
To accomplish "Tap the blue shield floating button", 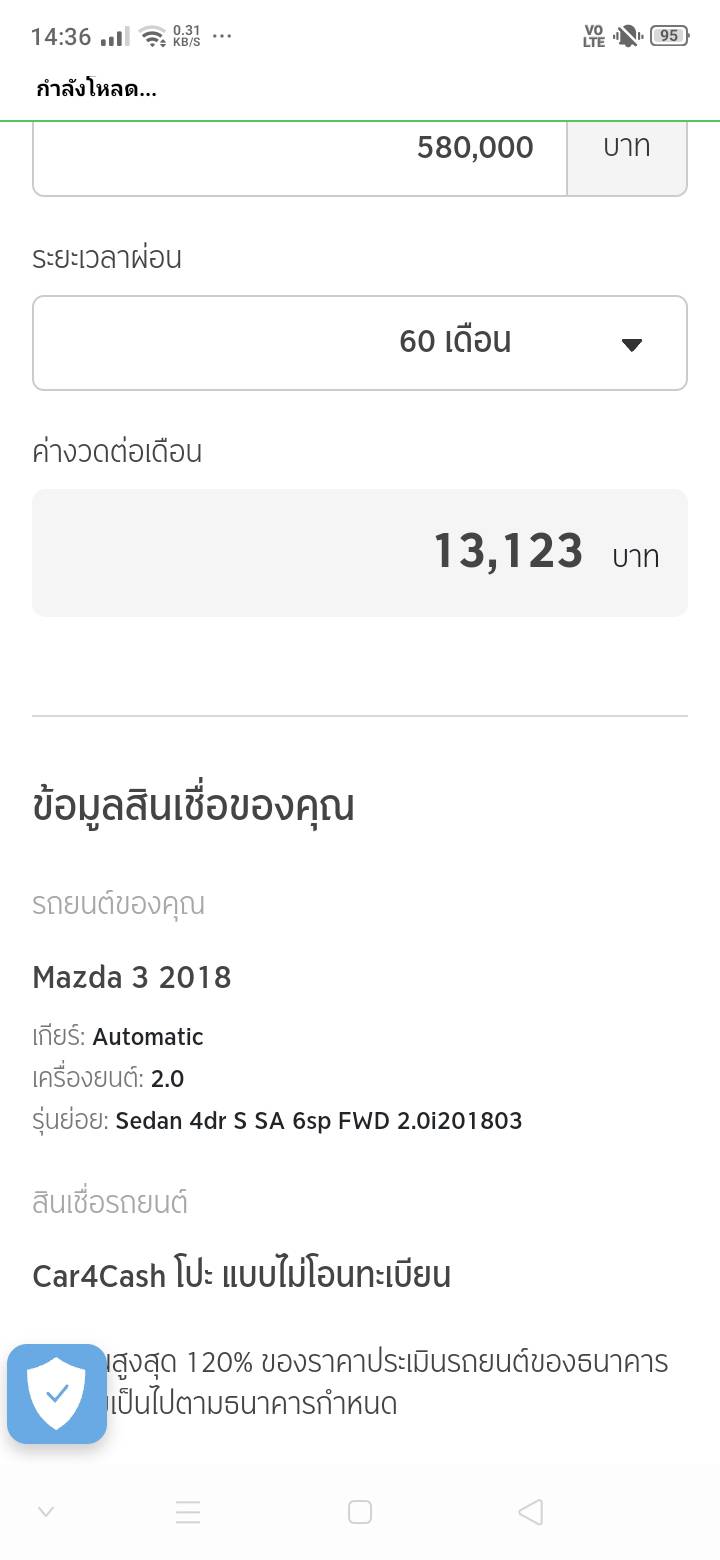I will [x=57, y=1394].
